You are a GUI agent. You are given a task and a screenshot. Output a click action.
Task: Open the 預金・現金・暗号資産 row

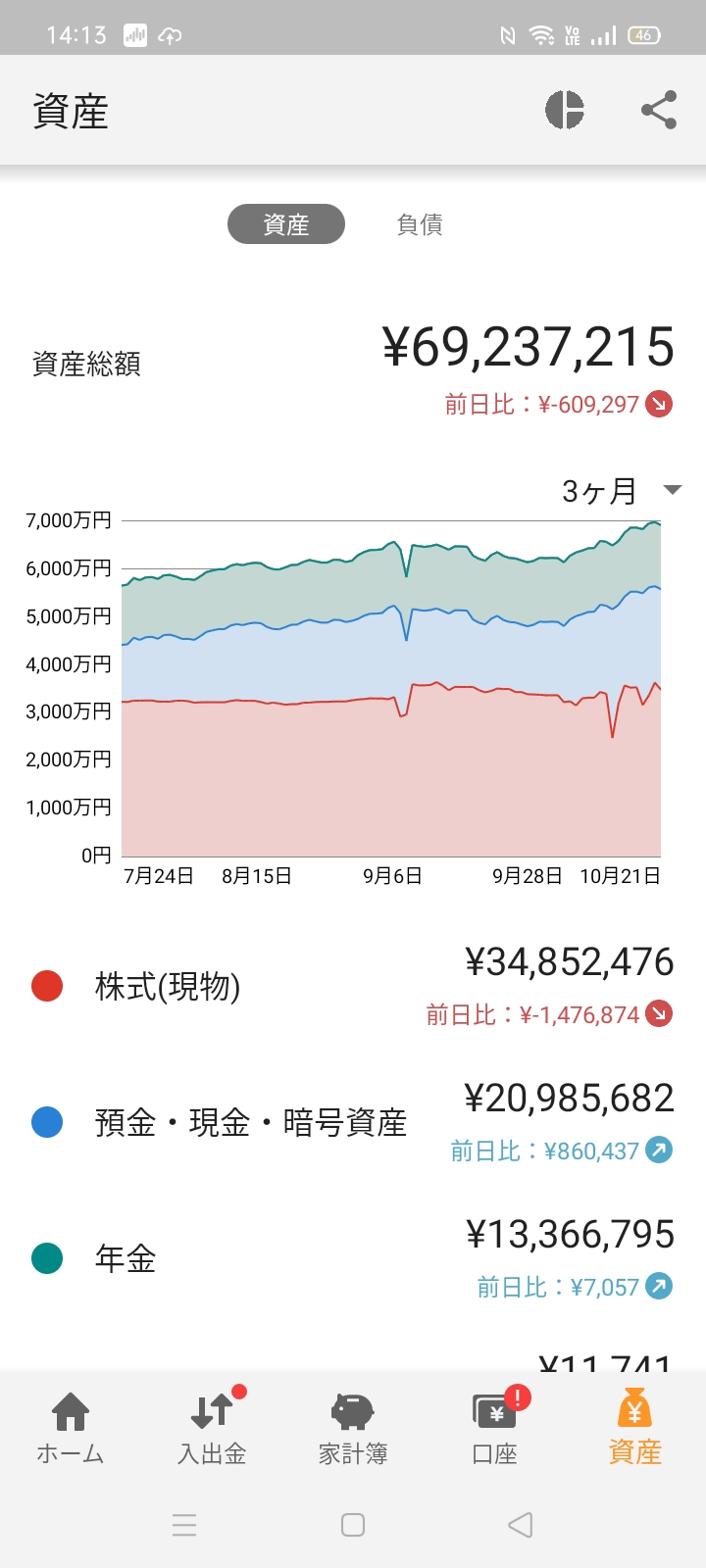pos(353,1123)
